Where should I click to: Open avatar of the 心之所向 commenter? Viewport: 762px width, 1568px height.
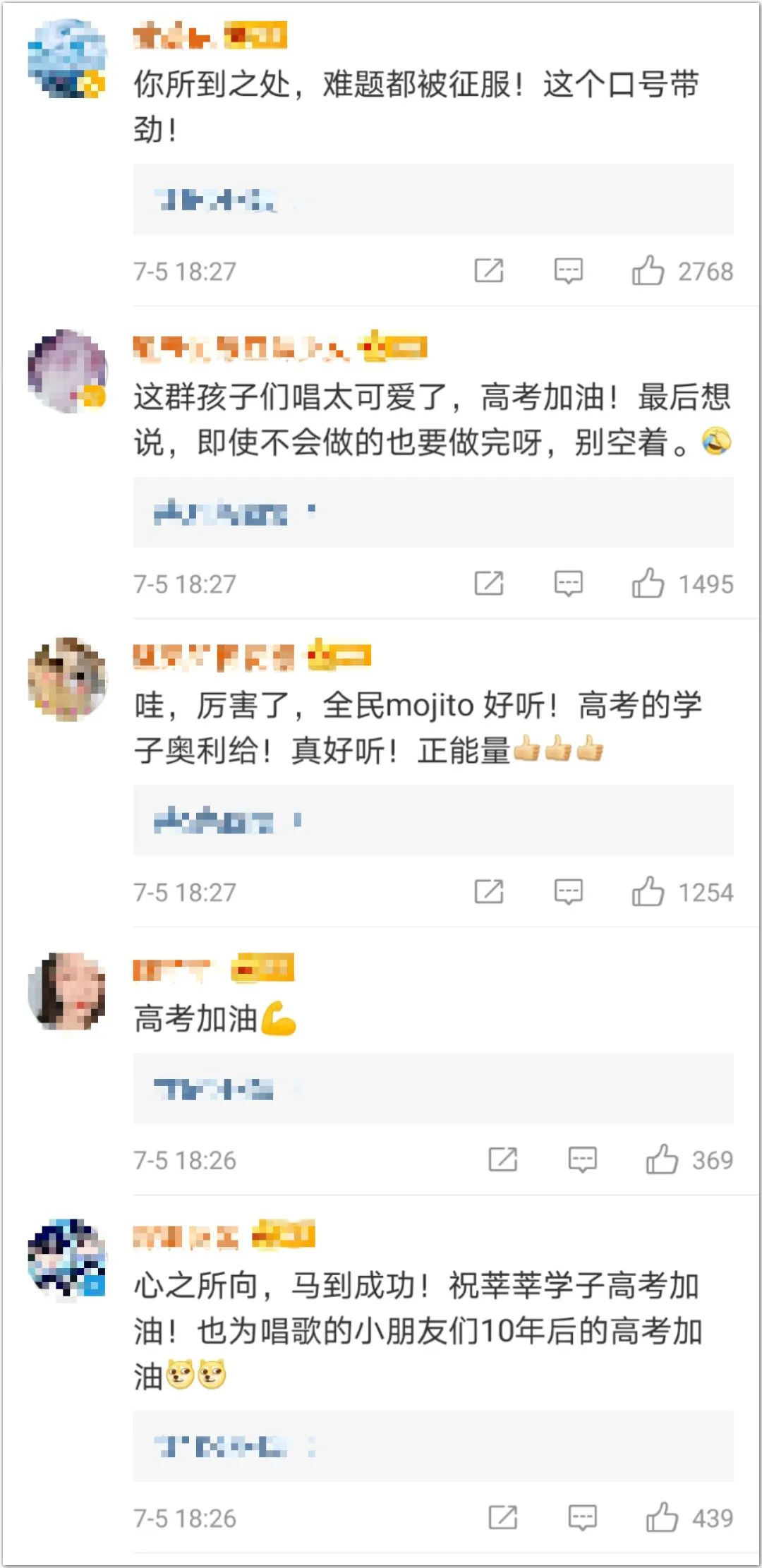coord(67,1258)
